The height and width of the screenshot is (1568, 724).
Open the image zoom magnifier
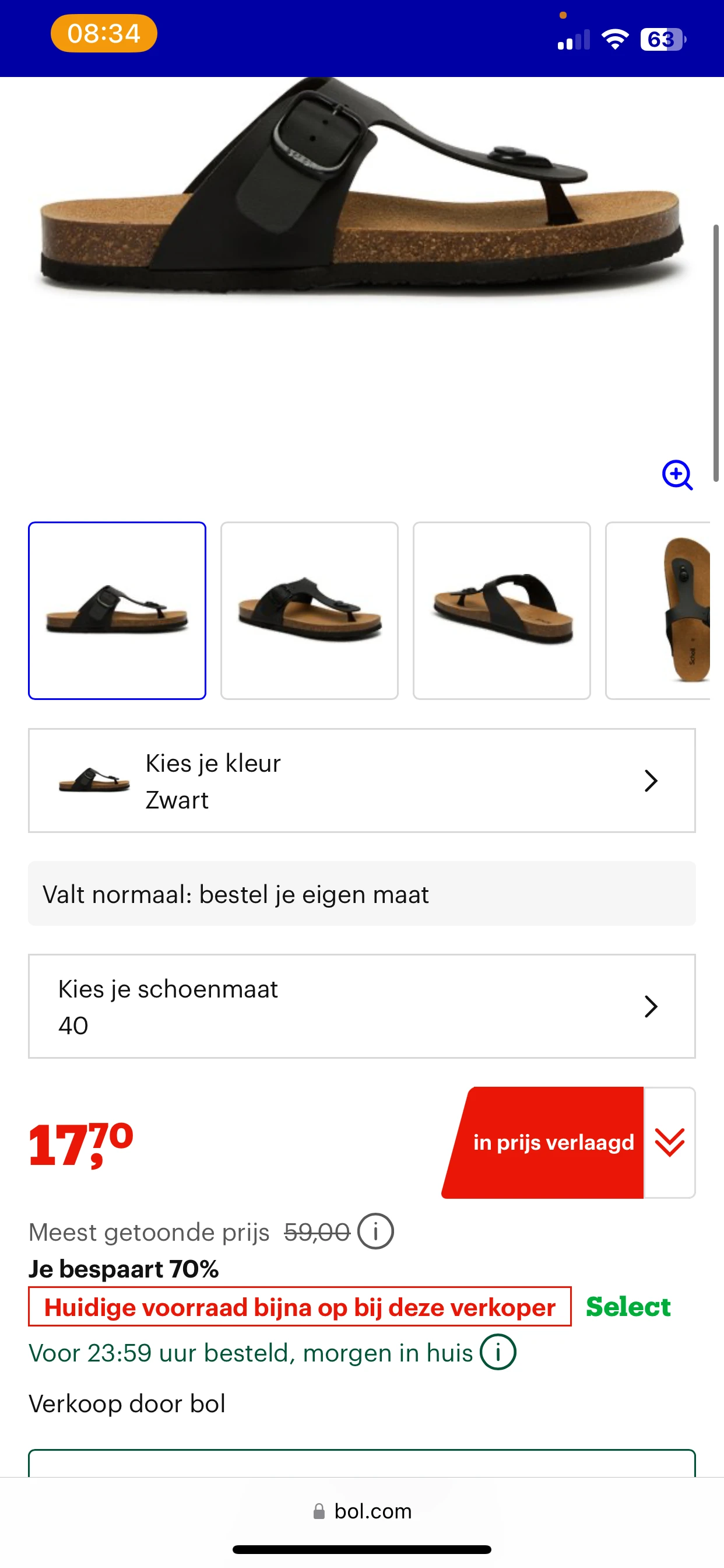pyautogui.click(x=677, y=475)
